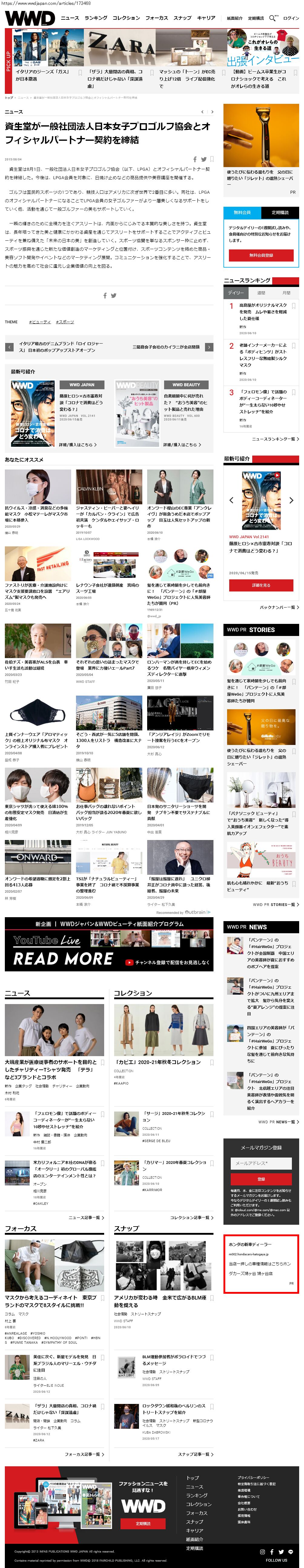Screen dimensions: 304x1568
Task: Tap the red 無料会員登録 button
Action: (261, 255)
